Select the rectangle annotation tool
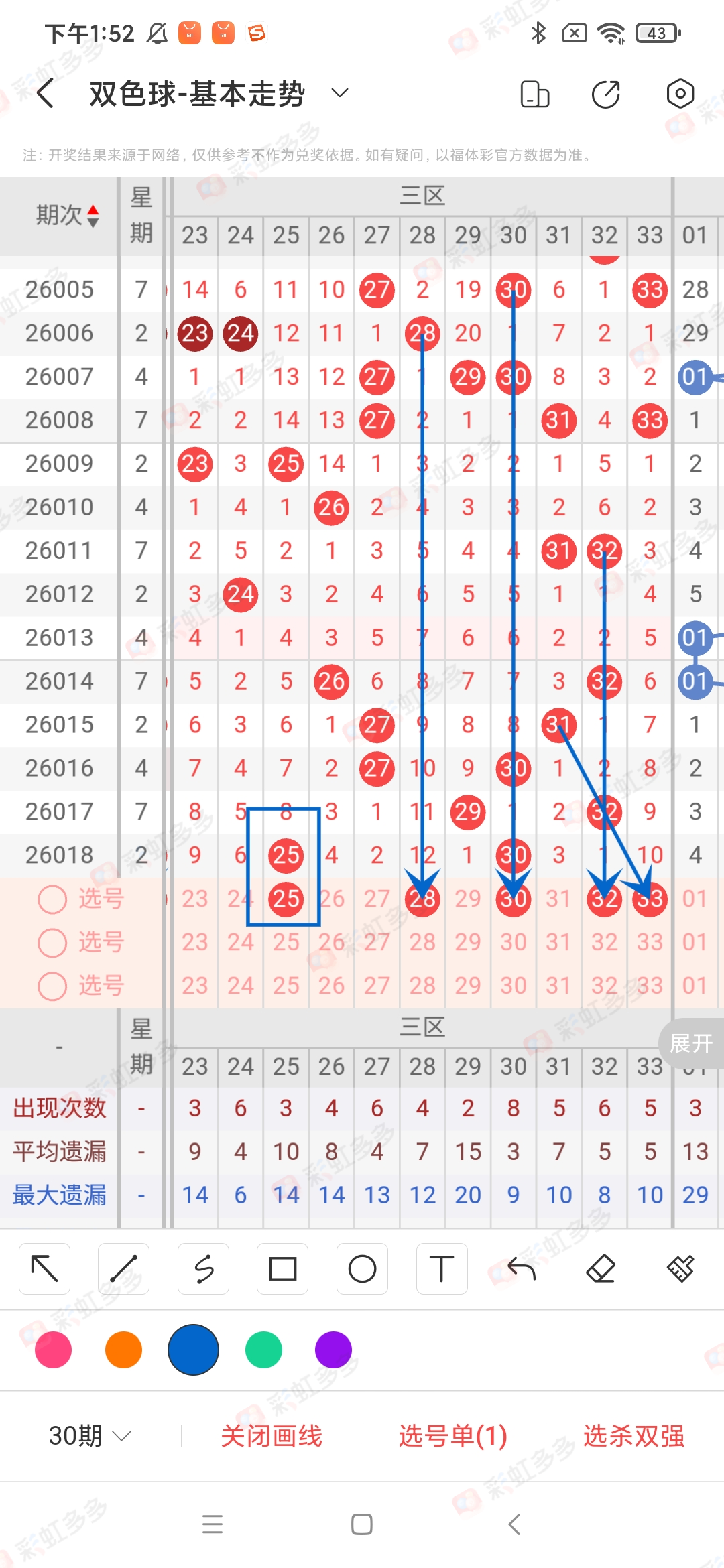Image resolution: width=724 pixels, height=1568 pixels. (282, 1268)
